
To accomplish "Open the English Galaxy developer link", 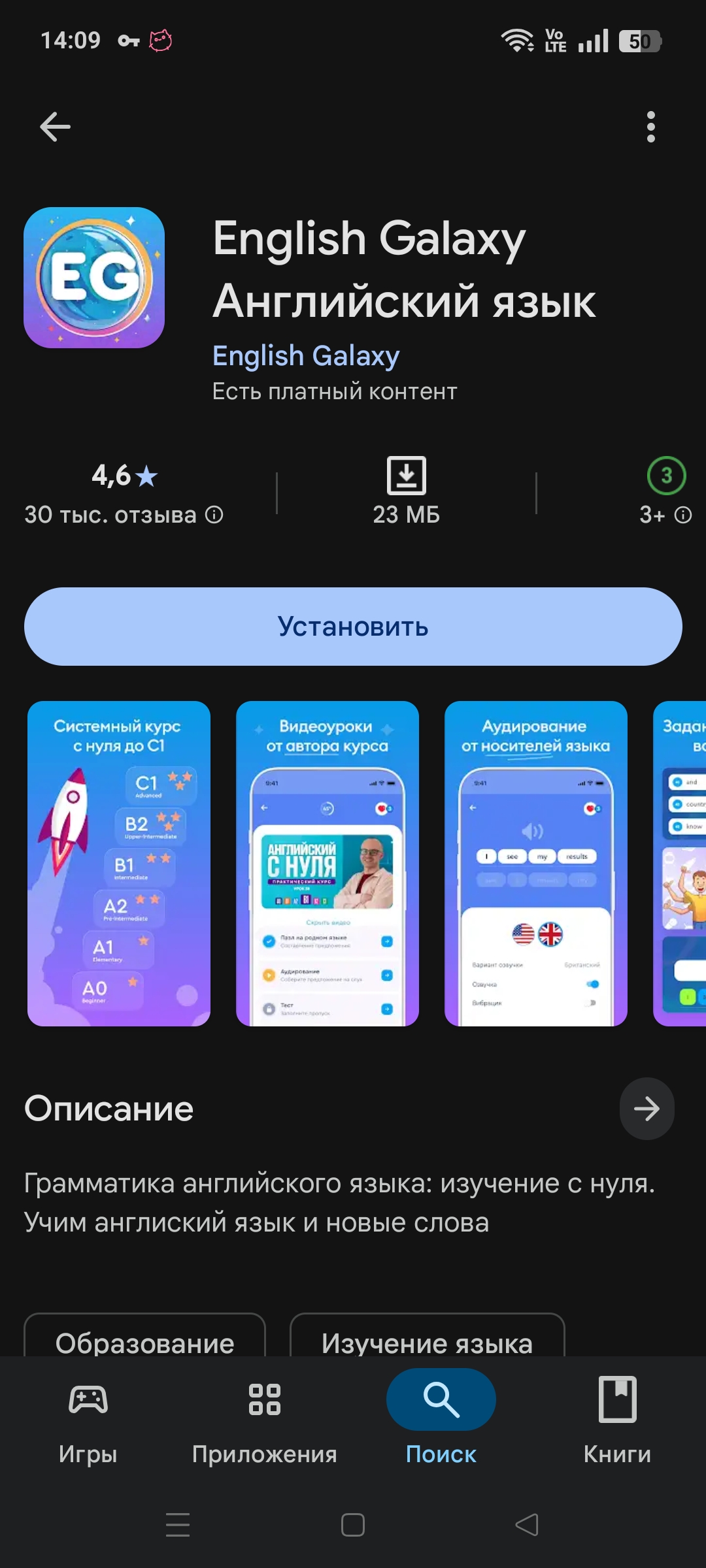I will pyautogui.click(x=306, y=356).
